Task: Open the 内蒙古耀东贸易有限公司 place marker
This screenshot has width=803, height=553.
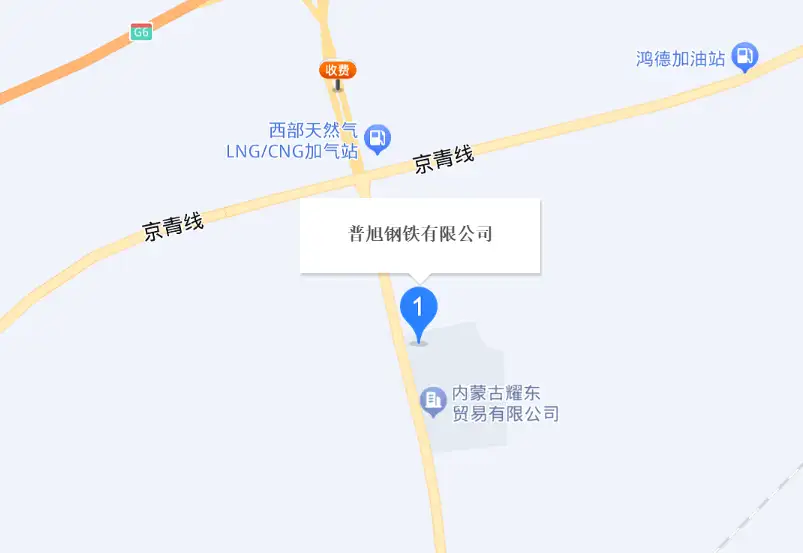Action: [432, 402]
